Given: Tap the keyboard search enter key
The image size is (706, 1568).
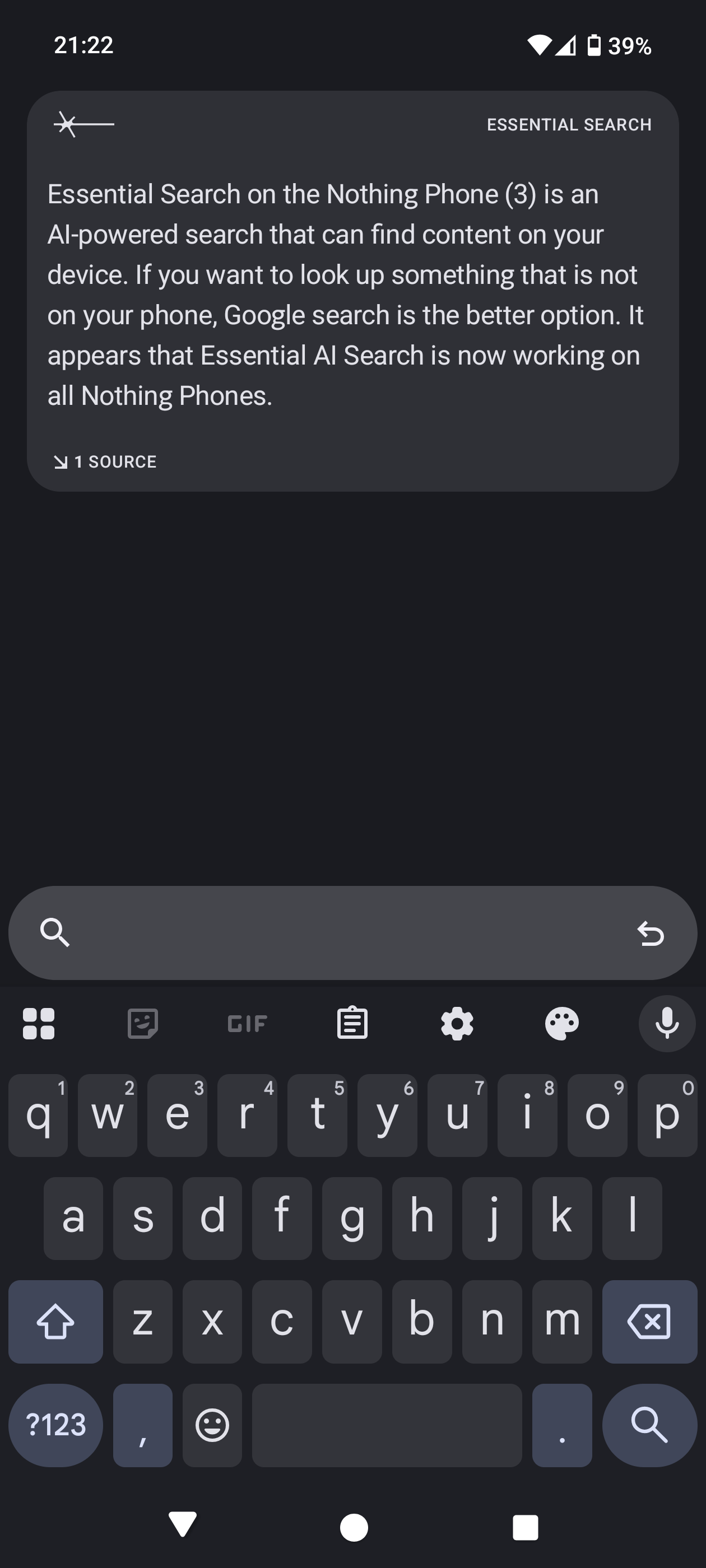Looking at the screenshot, I should pos(649,1426).
